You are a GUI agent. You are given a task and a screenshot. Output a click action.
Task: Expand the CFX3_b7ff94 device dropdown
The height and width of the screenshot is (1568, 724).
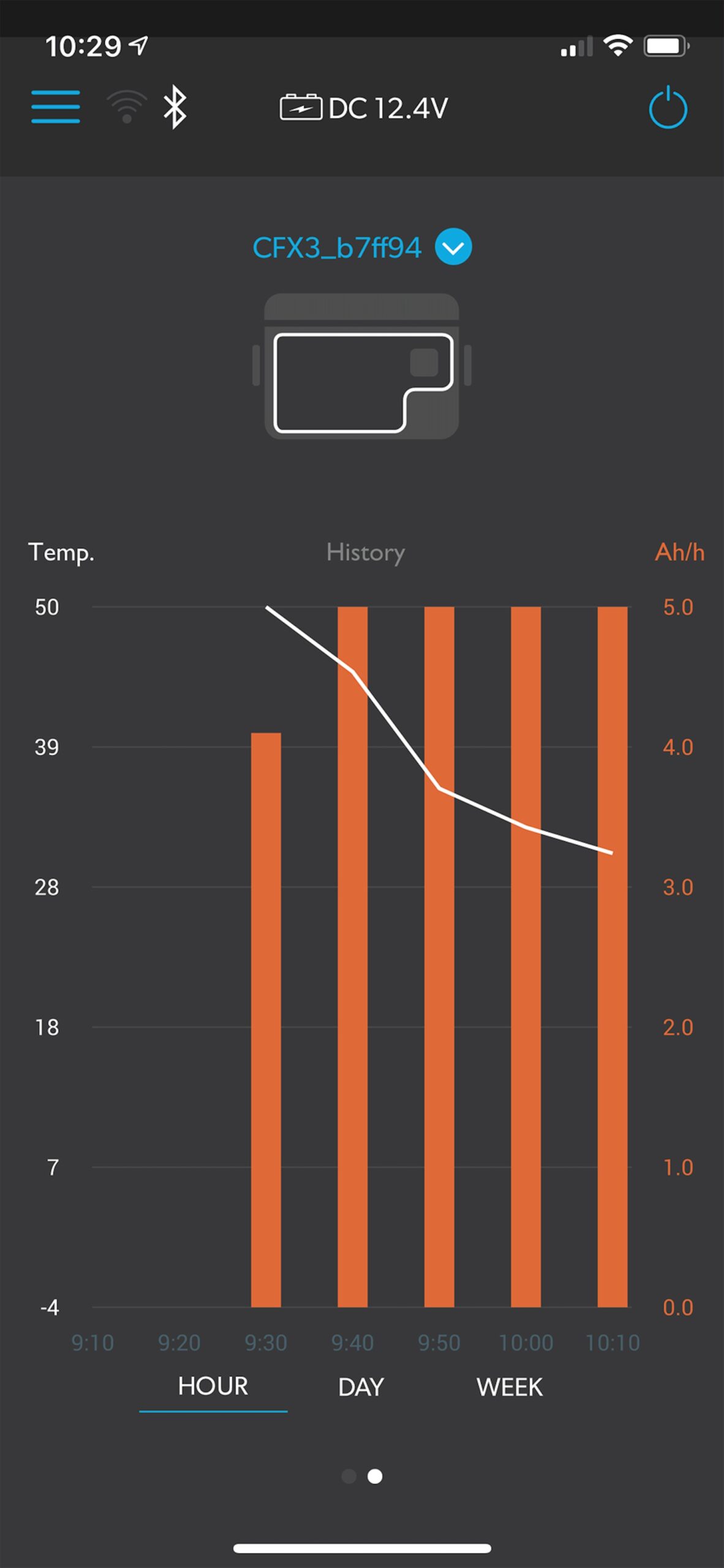click(x=453, y=247)
